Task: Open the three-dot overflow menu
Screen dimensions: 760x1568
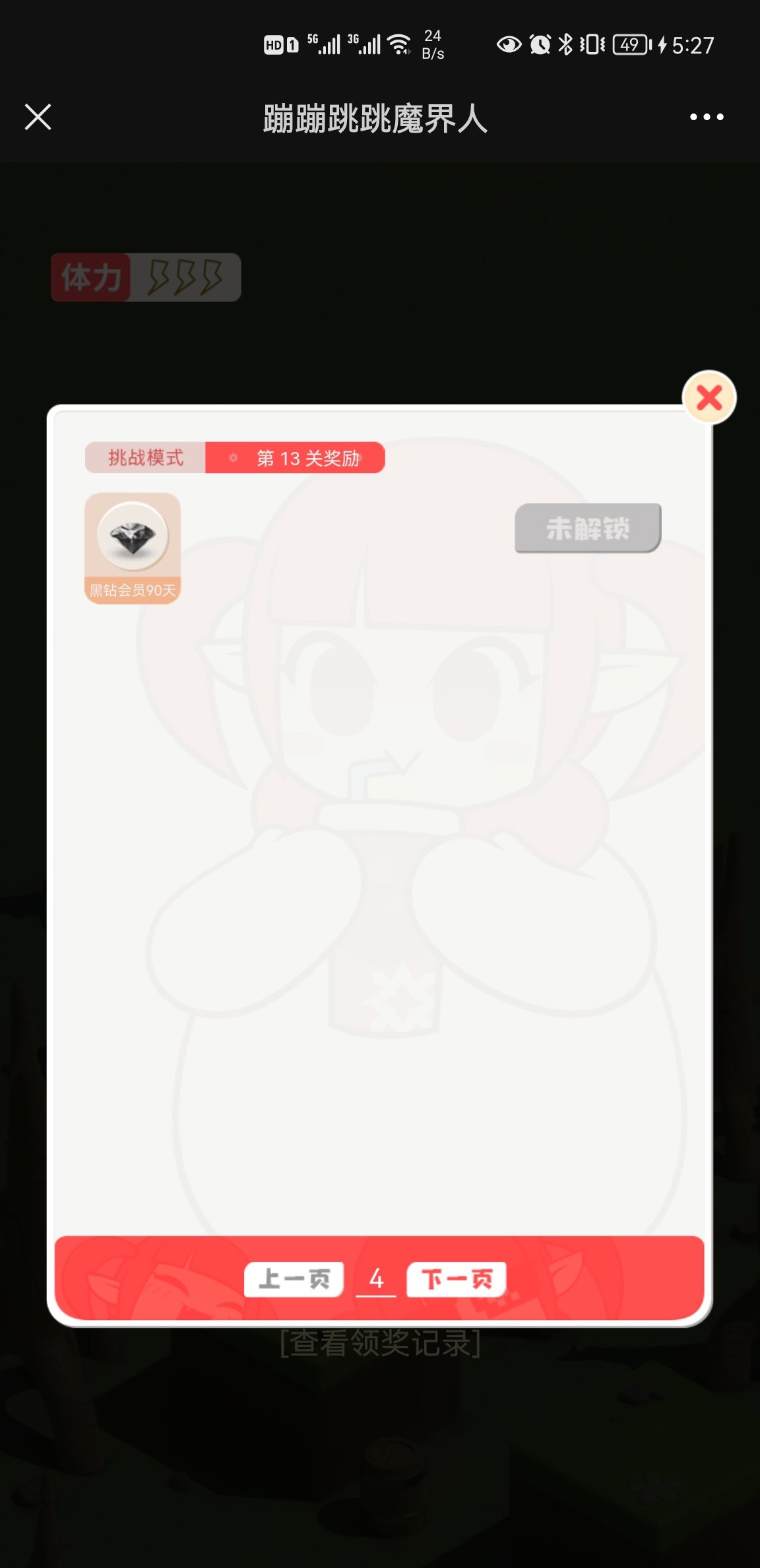Action: pyautogui.click(x=707, y=117)
